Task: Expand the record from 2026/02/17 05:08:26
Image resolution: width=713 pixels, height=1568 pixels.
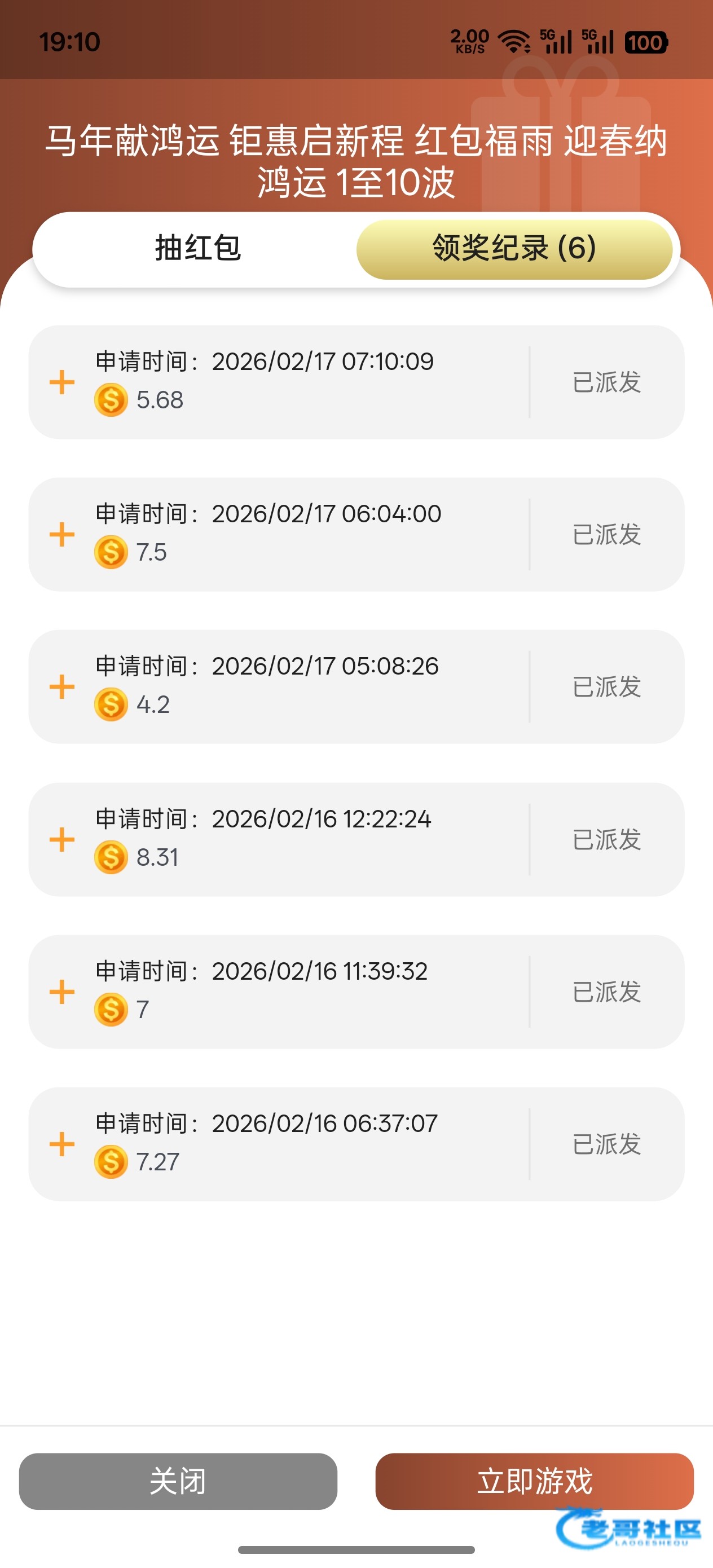Action: 62,687
